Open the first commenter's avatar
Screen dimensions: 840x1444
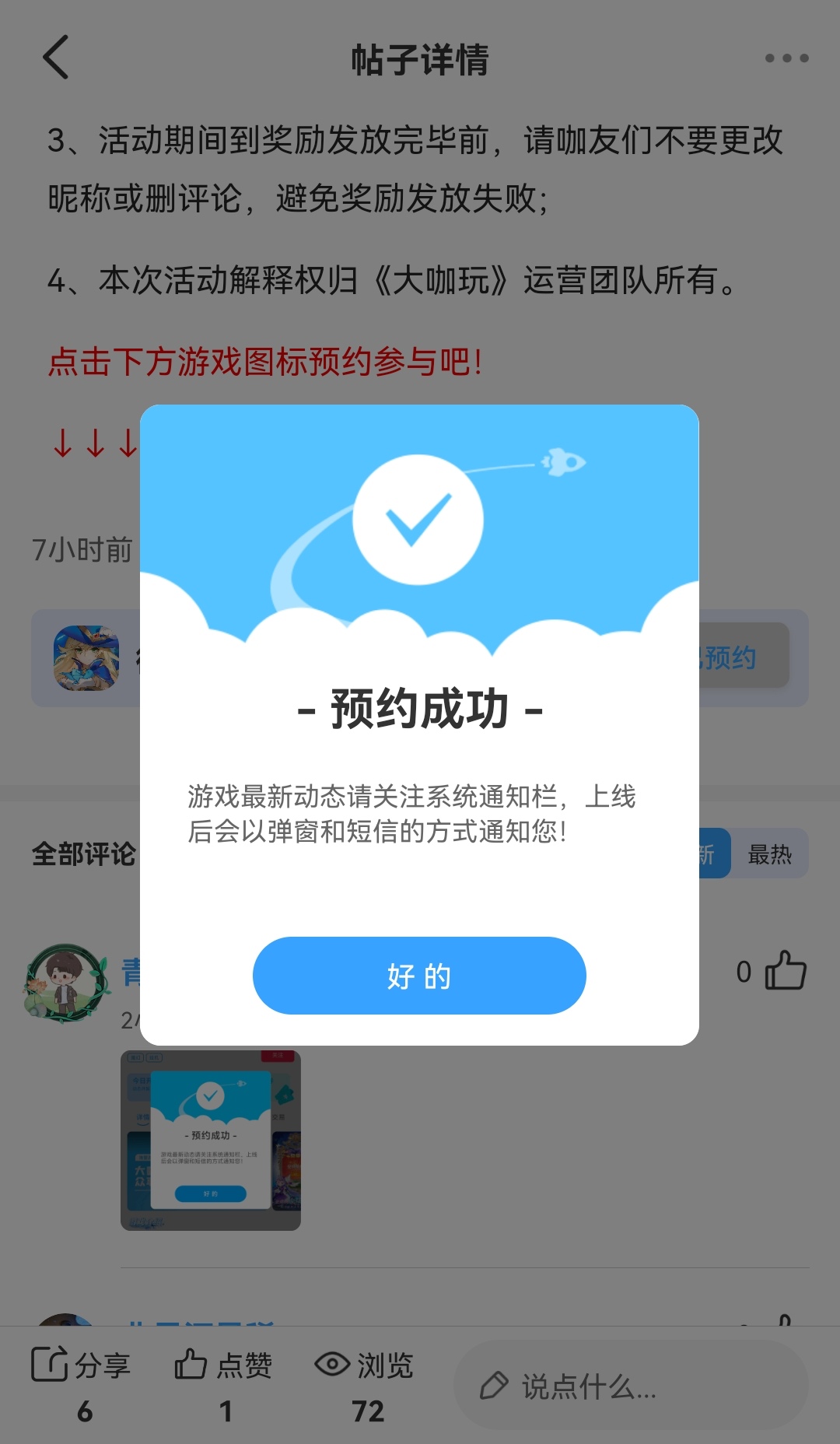point(67,983)
